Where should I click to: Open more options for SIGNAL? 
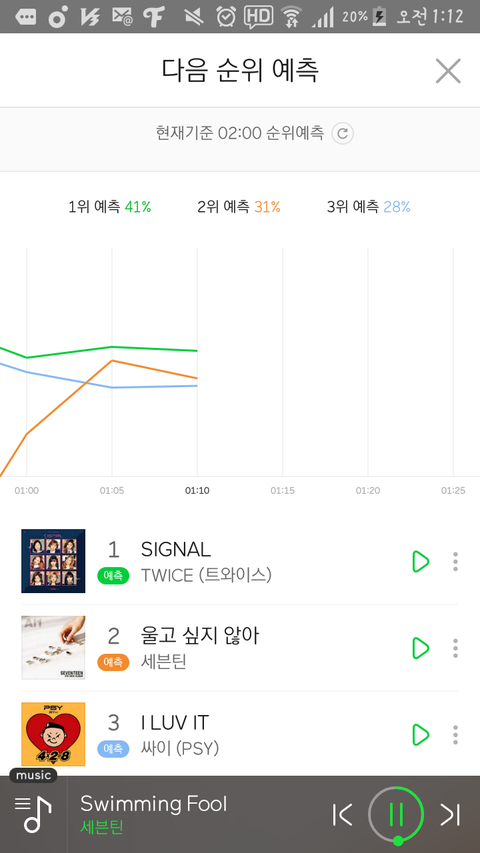(456, 561)
